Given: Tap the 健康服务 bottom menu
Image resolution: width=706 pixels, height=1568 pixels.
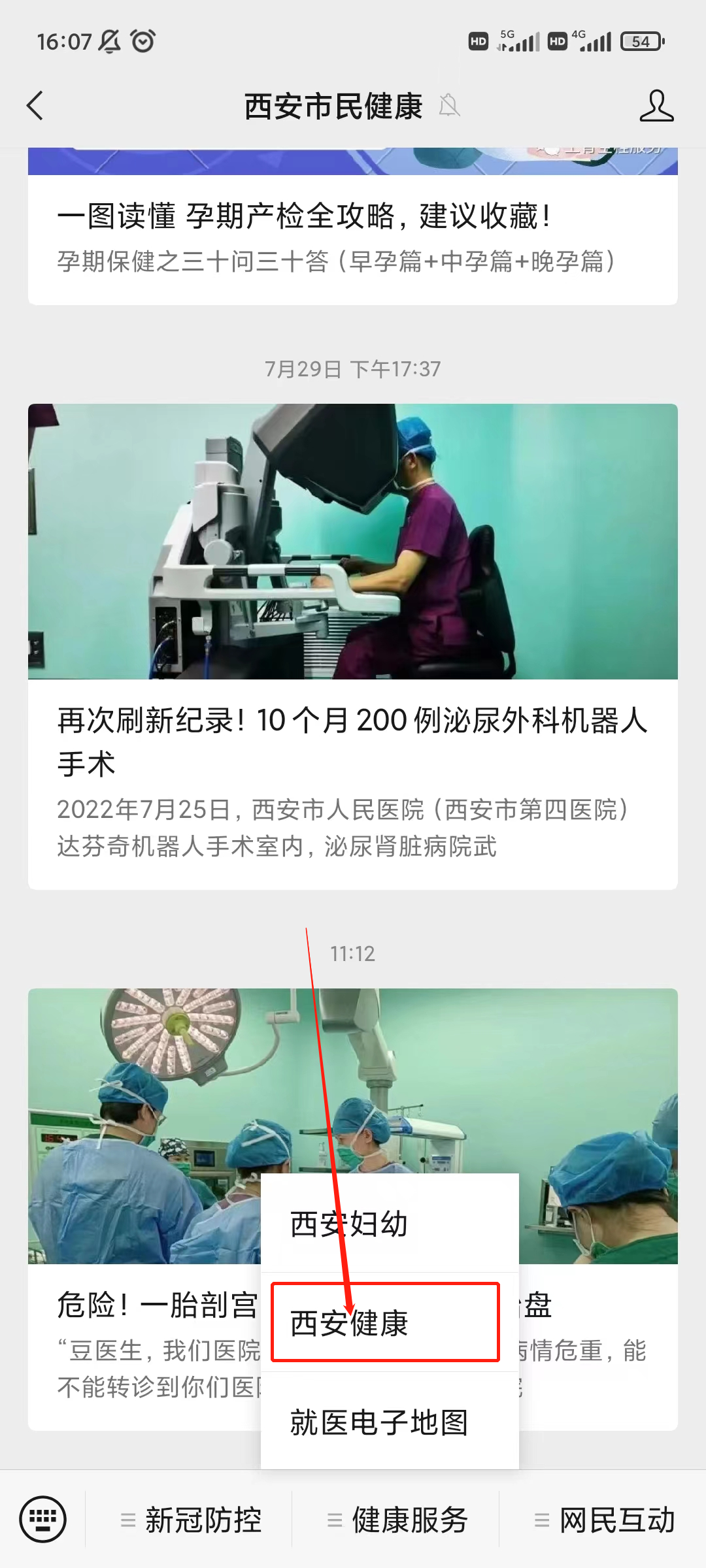Looking at the screenshot, I should (x=397, y=1520).
